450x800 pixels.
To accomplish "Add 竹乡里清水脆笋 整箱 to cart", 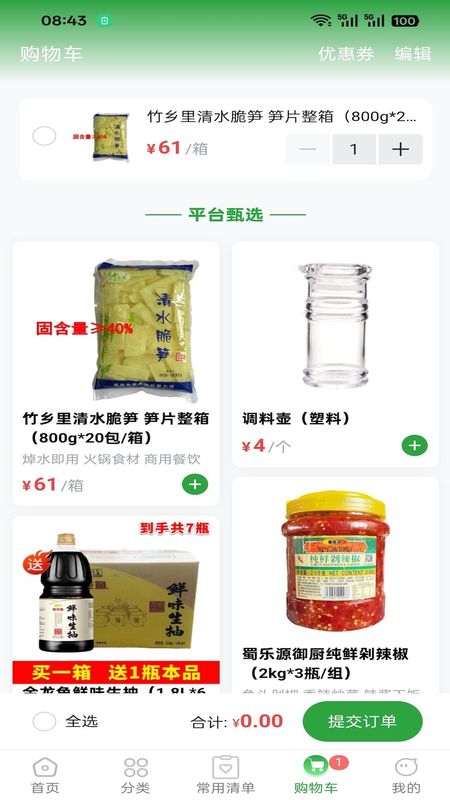I will (195, 484).
